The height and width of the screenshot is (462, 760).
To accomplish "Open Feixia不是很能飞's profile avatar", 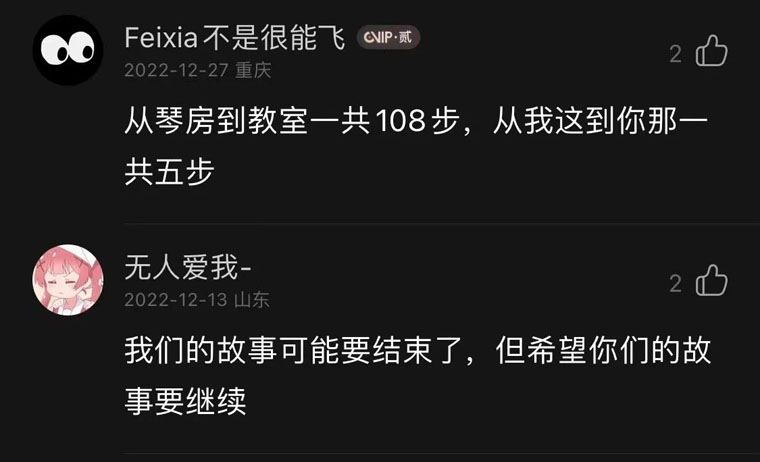I will 68,49.
